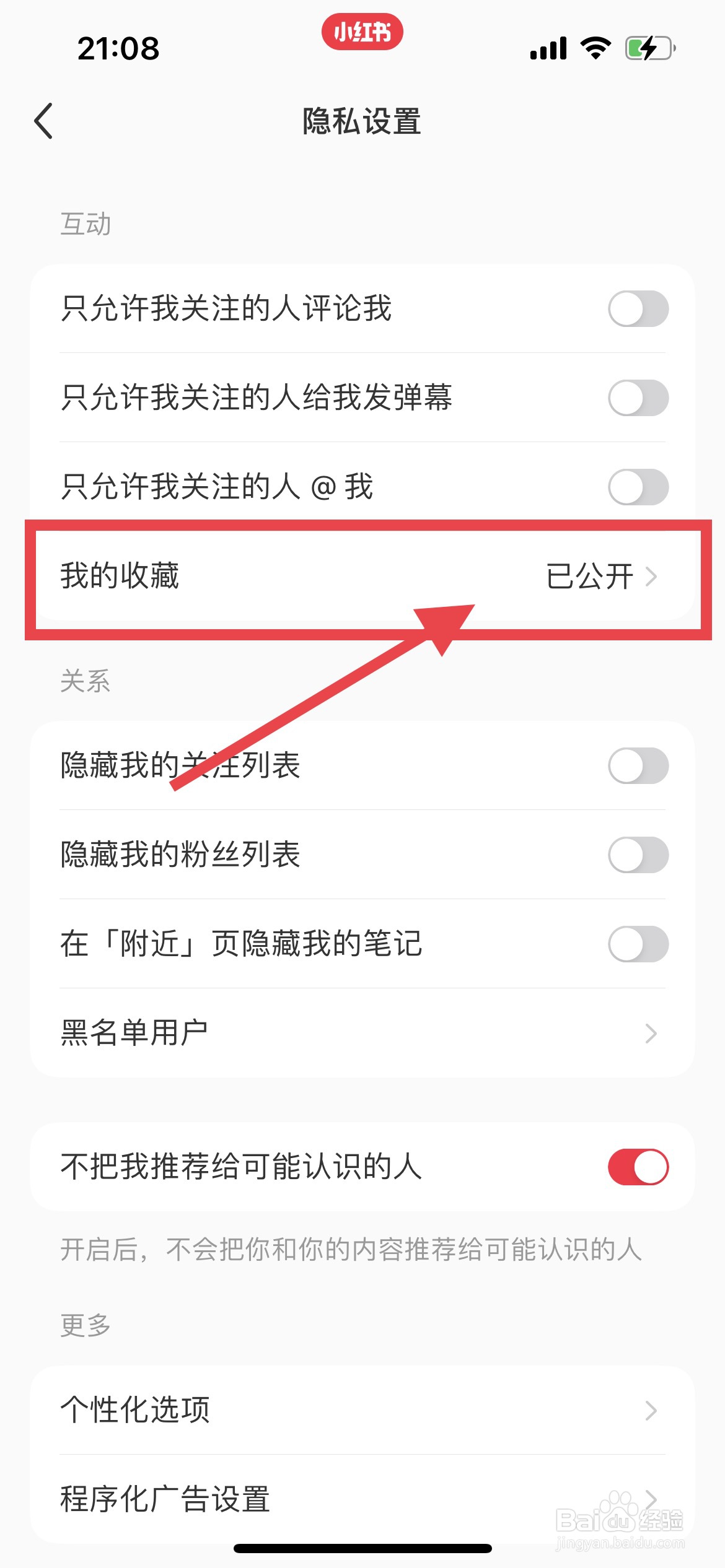The image size is (725, 1568).
Task: Disable 不把我推荐给可能认识的人
Action: (639, 1166)
